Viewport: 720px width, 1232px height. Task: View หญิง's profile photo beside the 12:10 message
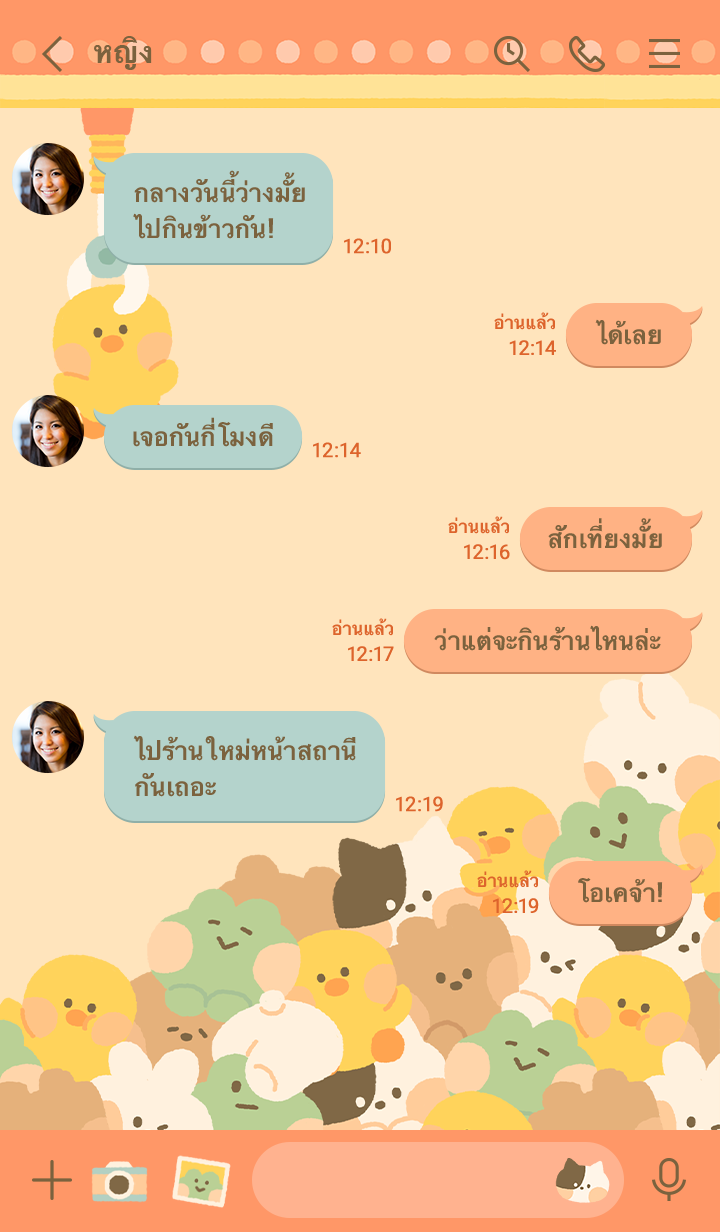click(48, 179)
